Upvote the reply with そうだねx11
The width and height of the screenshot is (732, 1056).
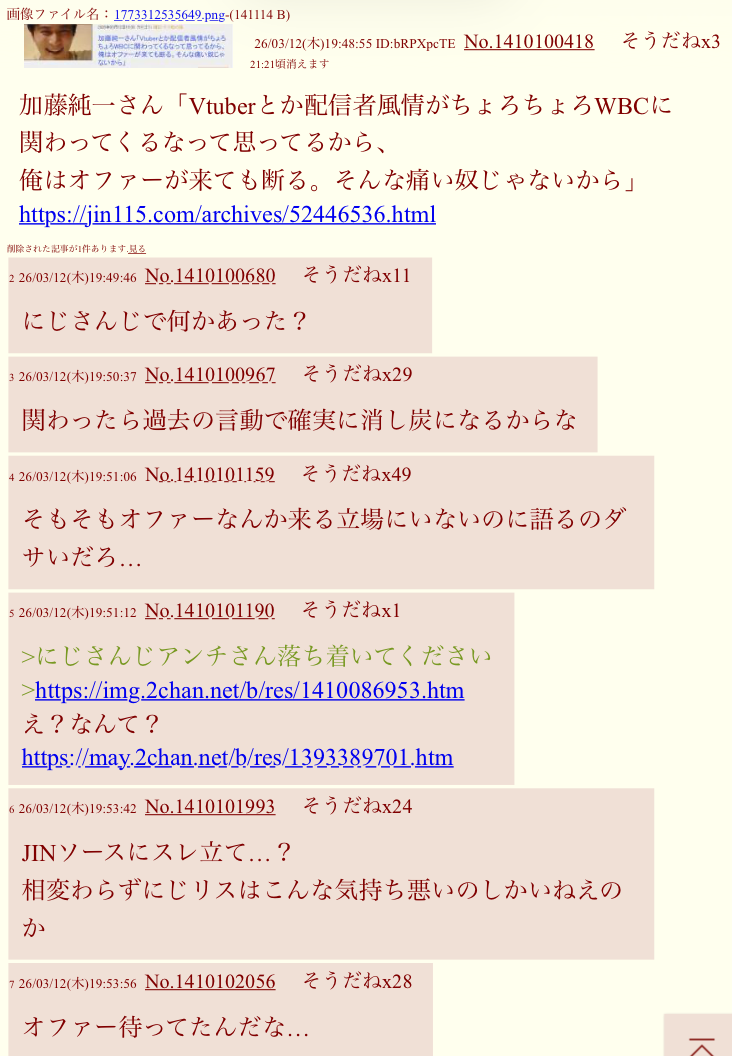point(357,275)
